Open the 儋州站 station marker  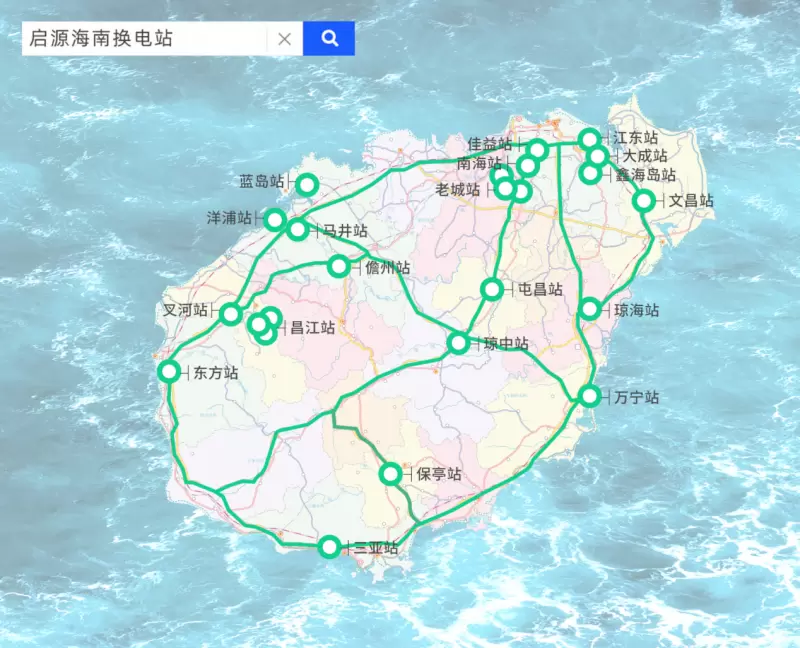pos(339,266)
